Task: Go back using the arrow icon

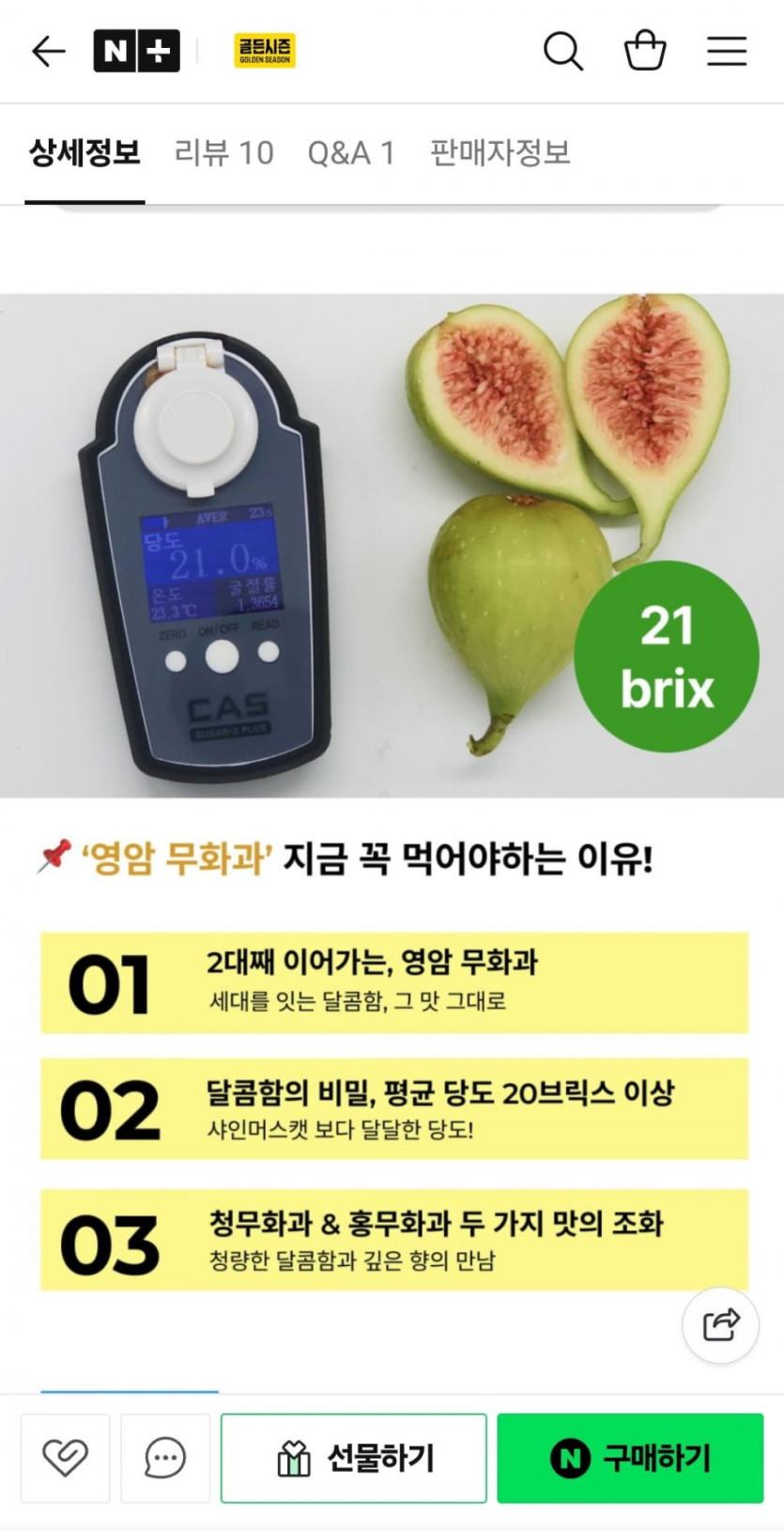Action: click(x=48, y=51)
